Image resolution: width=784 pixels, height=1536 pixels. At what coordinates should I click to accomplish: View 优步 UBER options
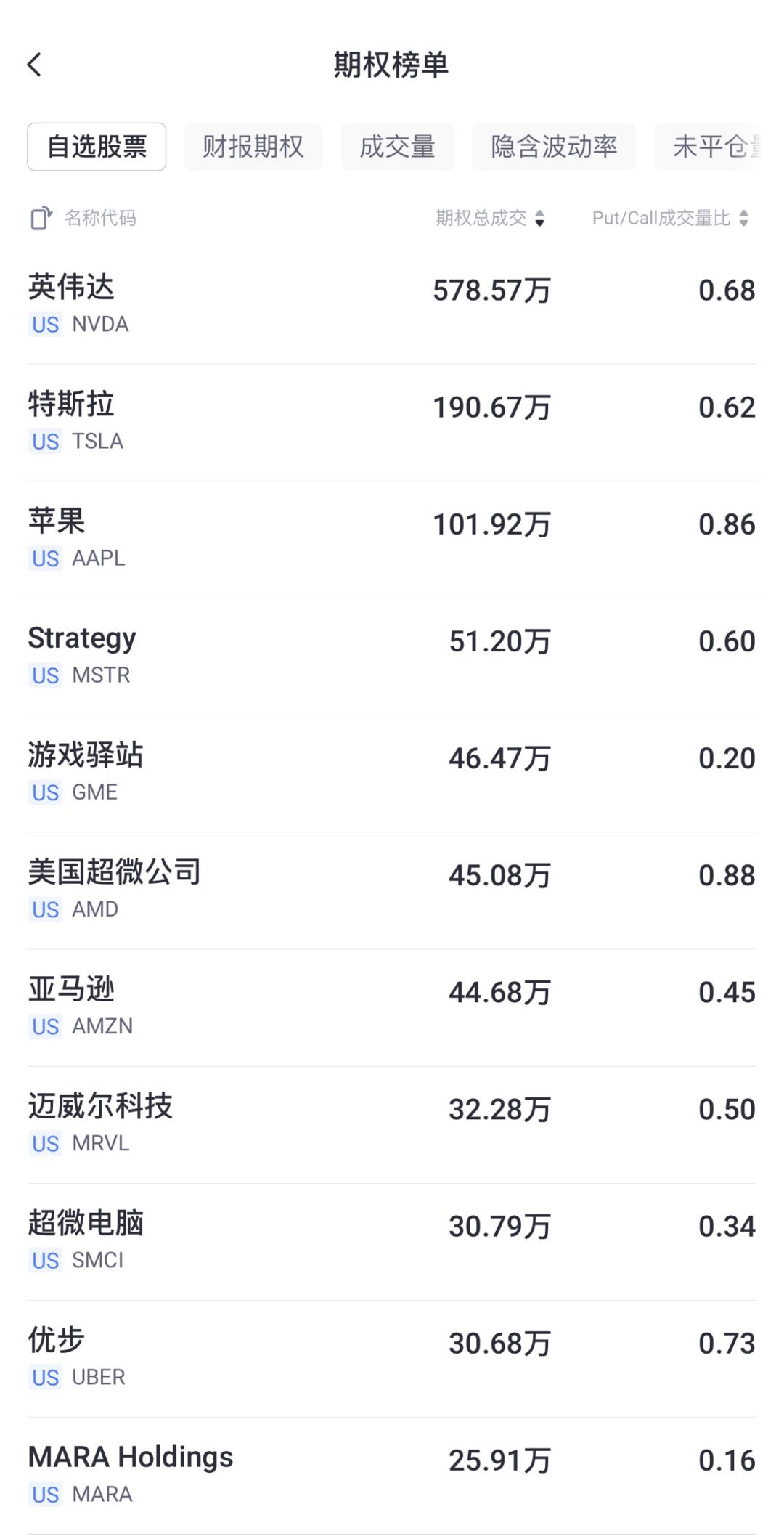(x=392, y=1359)
